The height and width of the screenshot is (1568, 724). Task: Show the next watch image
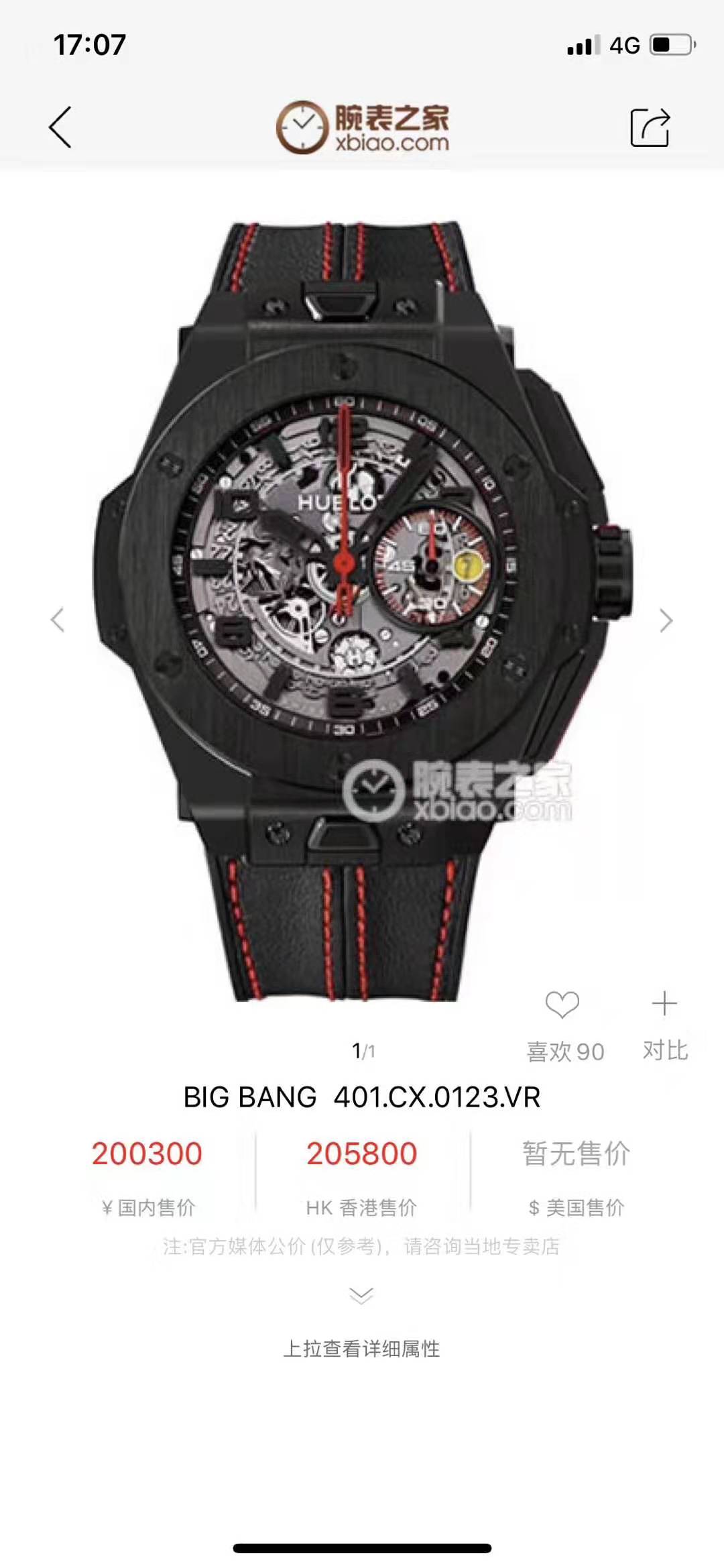tap(665, 620)
